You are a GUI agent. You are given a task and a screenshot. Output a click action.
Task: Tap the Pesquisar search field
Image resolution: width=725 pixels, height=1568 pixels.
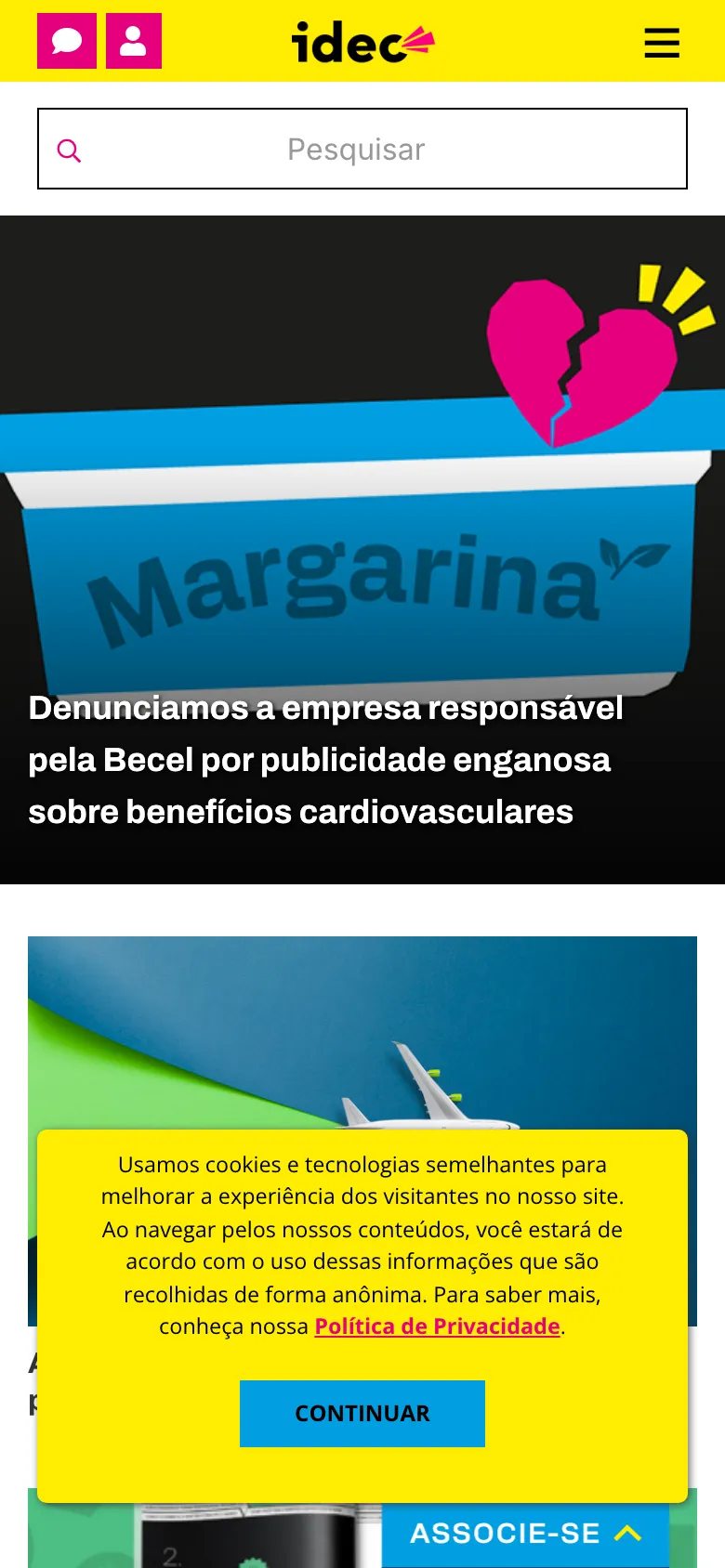362,150
